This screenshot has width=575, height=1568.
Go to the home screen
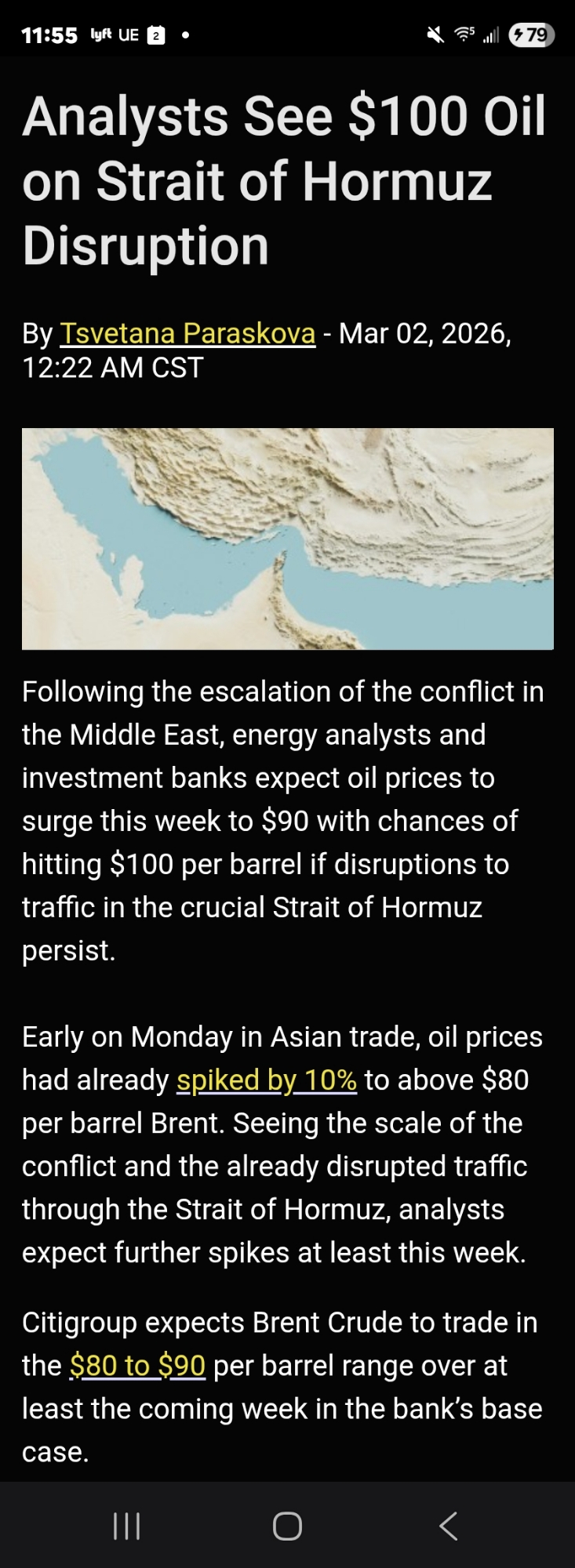point(287,1526)
